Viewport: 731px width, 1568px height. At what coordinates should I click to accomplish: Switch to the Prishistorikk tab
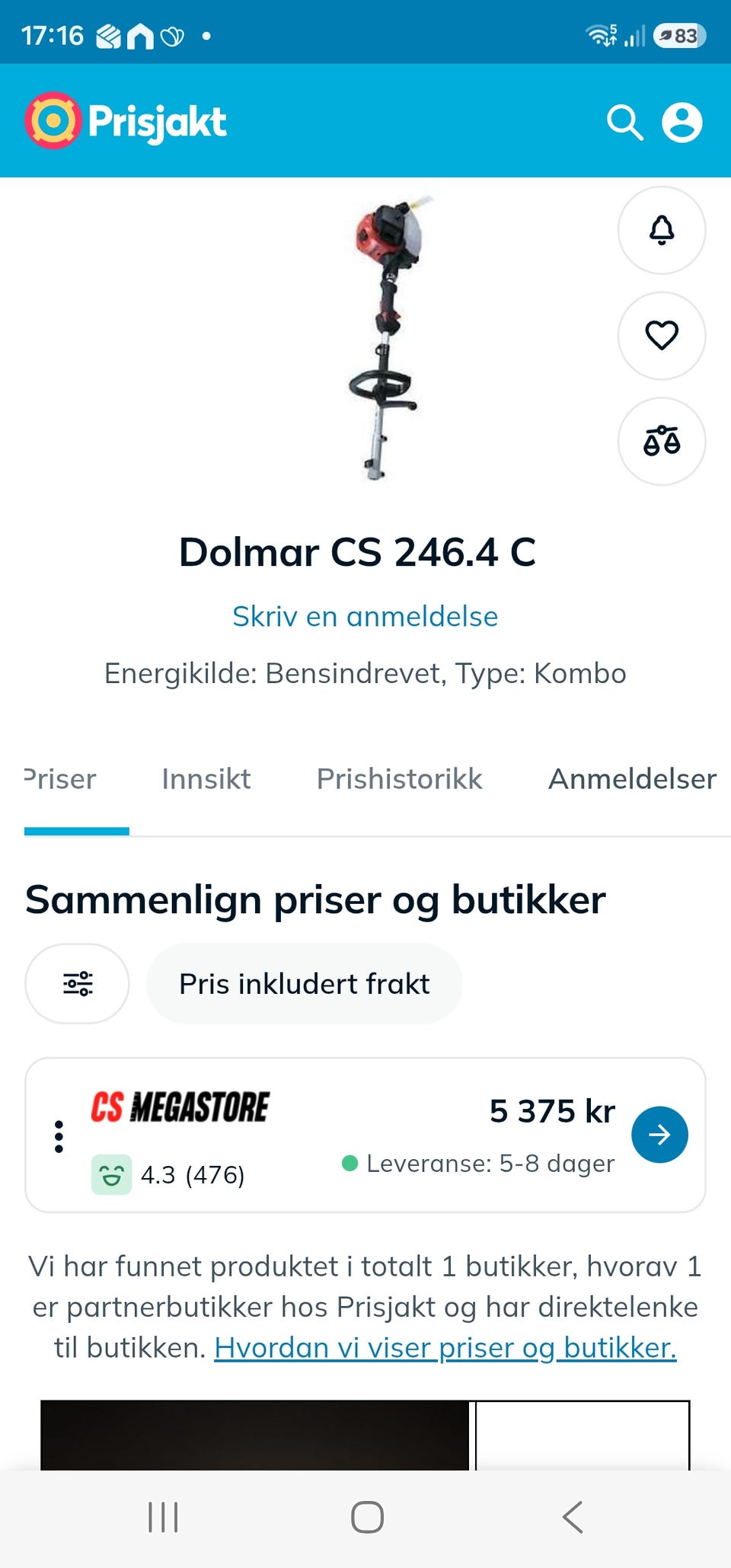pyautogui.click(x=400, y=779)
